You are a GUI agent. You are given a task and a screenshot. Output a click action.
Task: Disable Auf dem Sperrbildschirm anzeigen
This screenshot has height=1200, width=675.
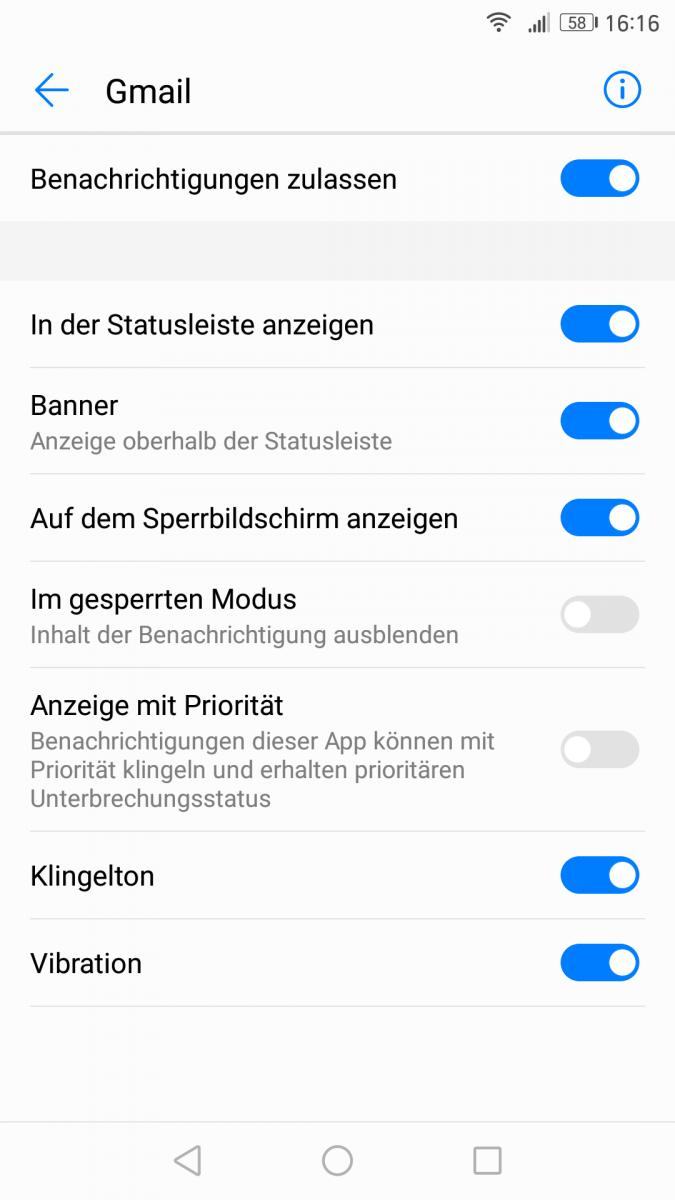(x=599, y=518)
